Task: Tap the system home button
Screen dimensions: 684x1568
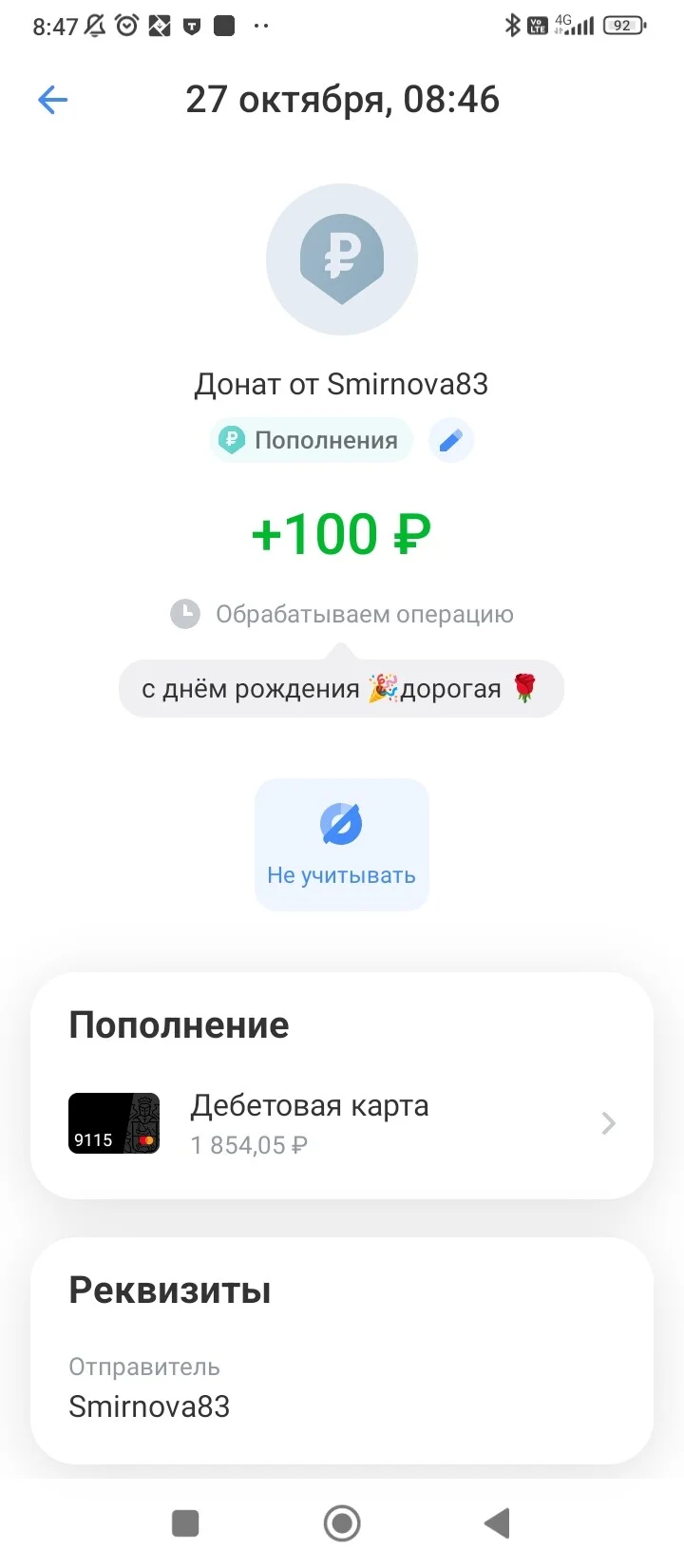Action: pyautogui.click(x=342, y=1523)
